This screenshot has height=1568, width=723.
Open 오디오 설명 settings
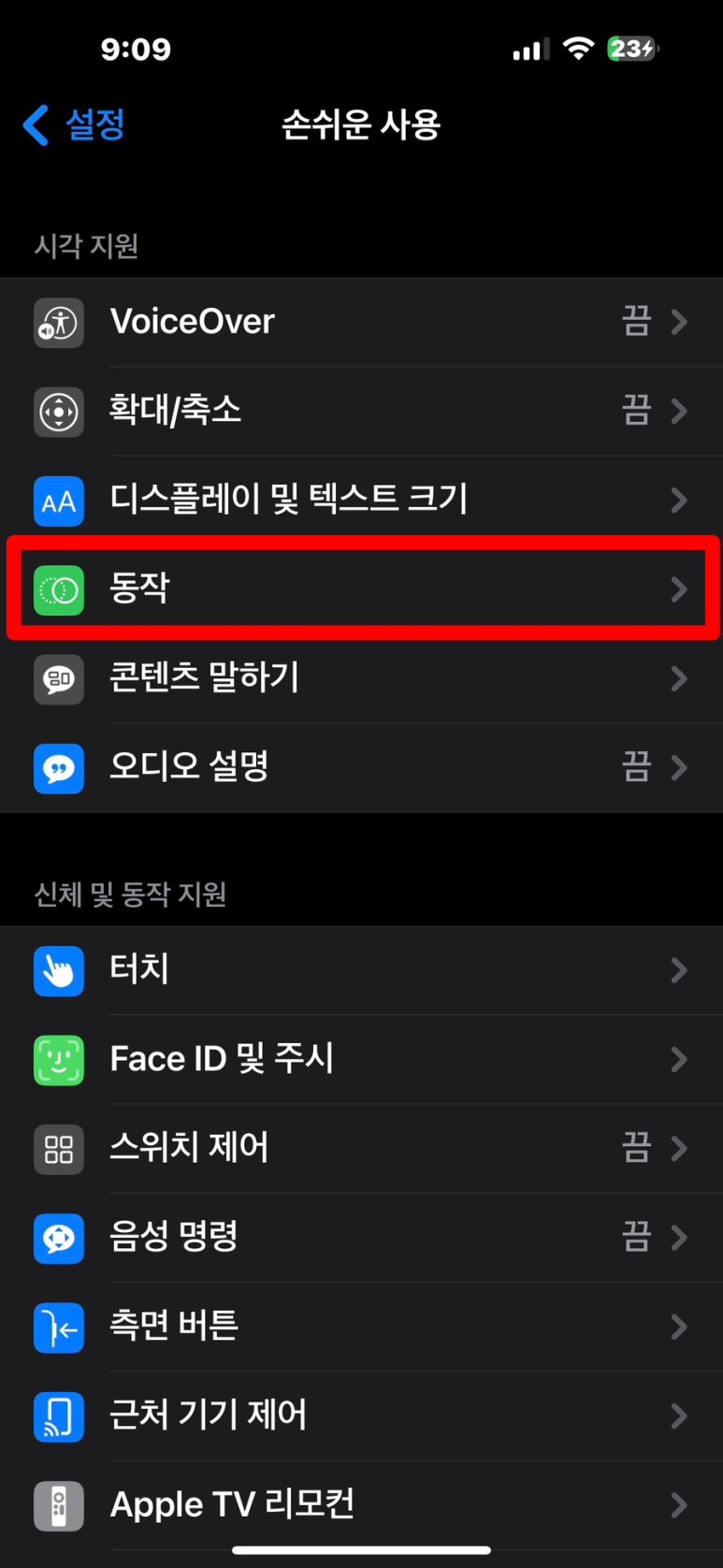point(361,768)
